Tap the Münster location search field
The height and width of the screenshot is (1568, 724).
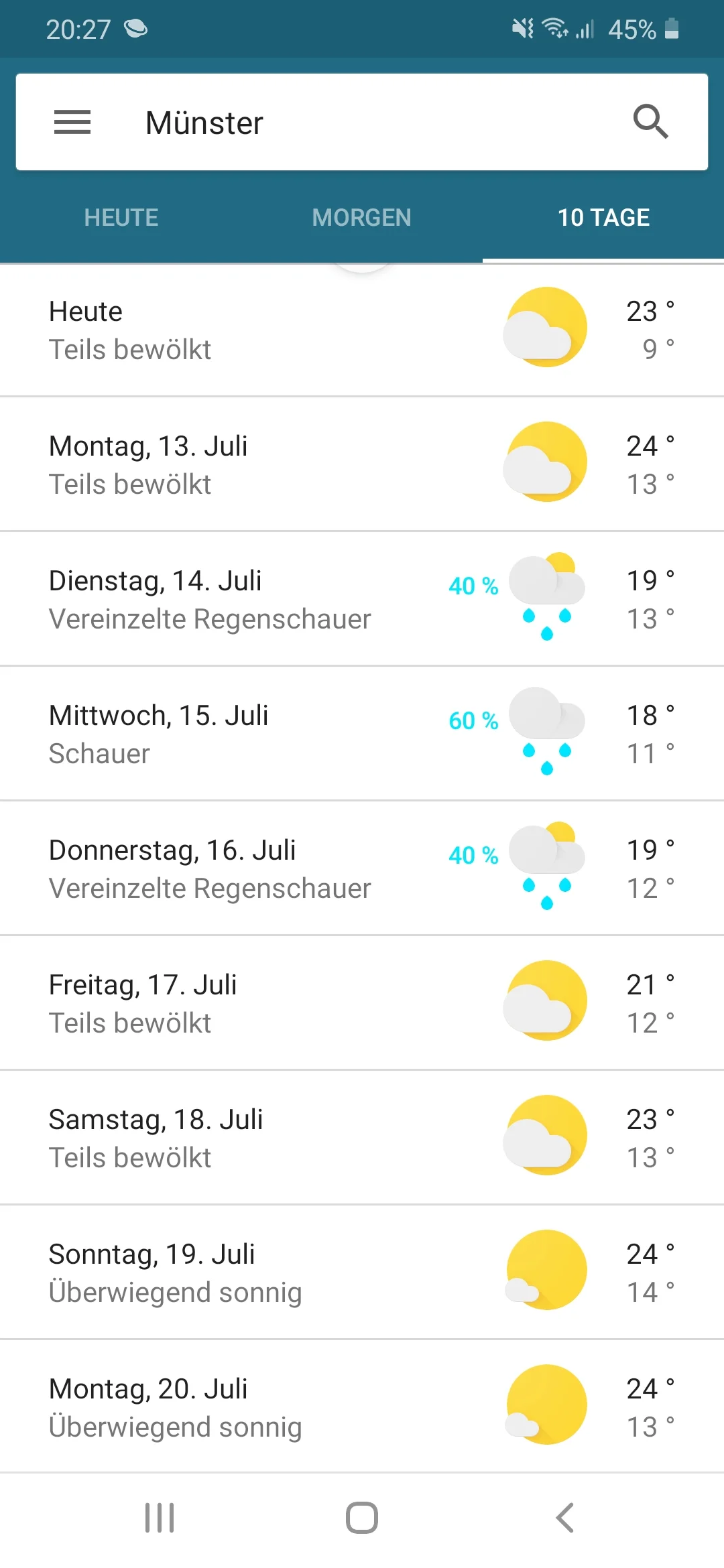(362, 122)
